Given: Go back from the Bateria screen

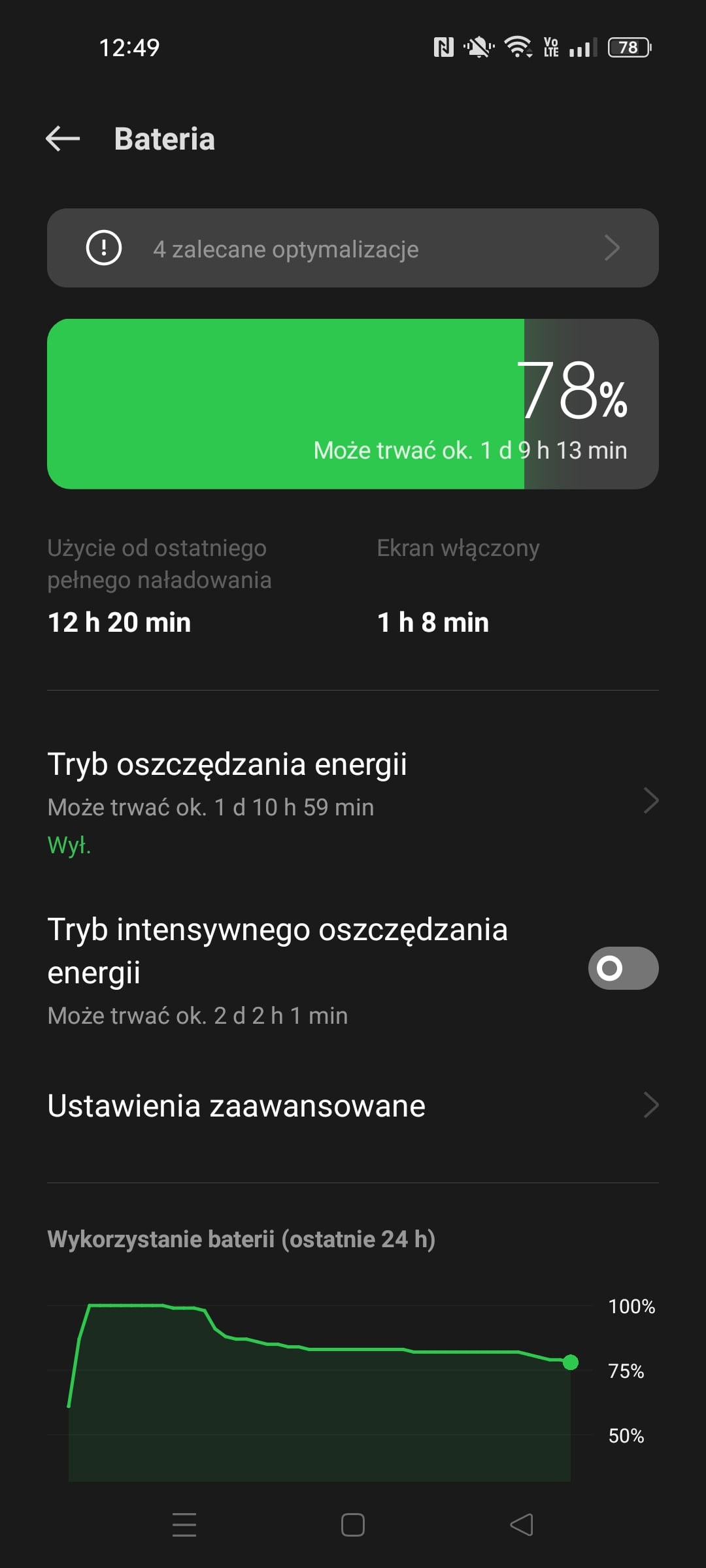Looking at the screenshot, I should pos(63,139).
